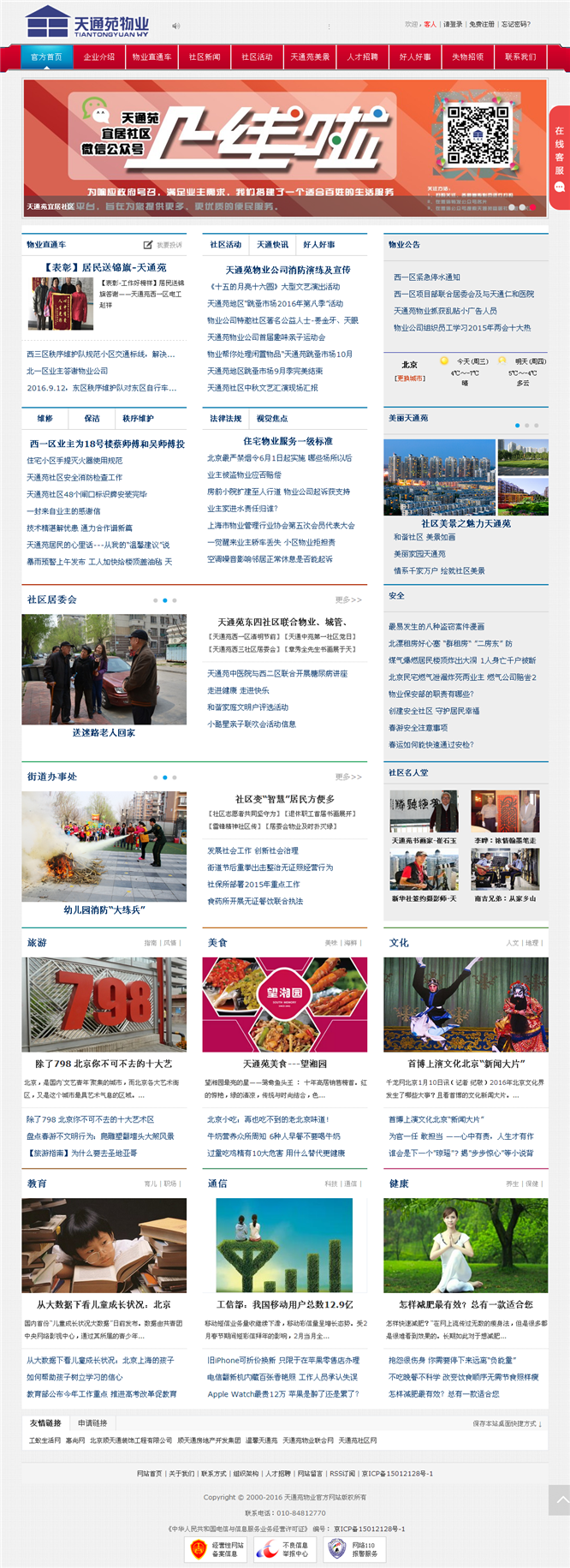Open the 免费注册 registration link
This screenshot has height=1568, width=570.
(x=482, y=24)
